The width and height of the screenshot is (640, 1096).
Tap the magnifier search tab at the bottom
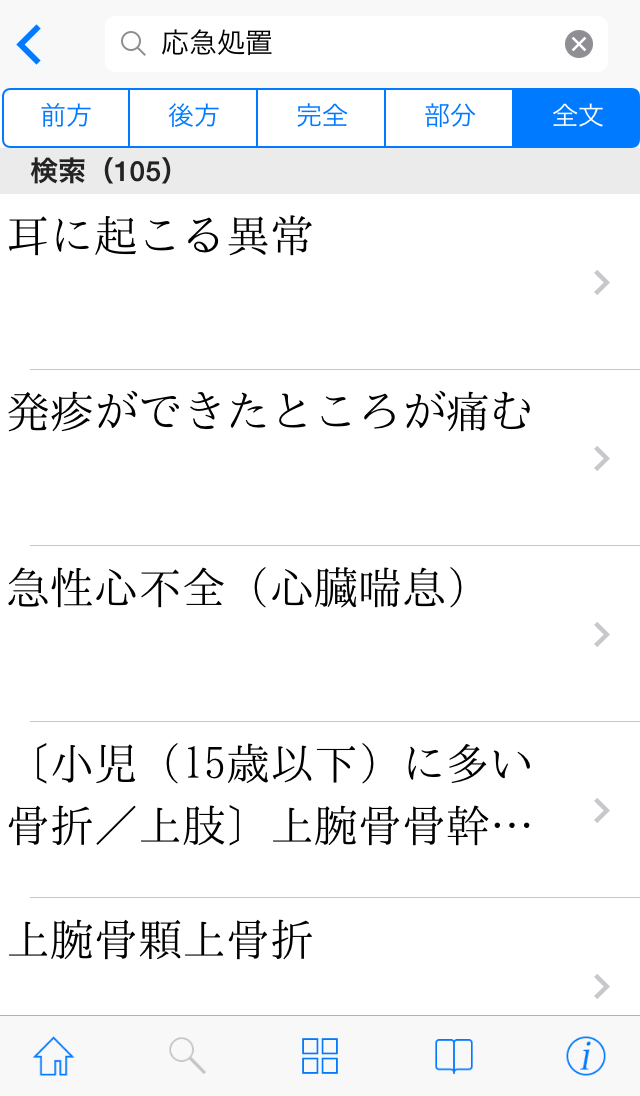tap(187, 1056)
